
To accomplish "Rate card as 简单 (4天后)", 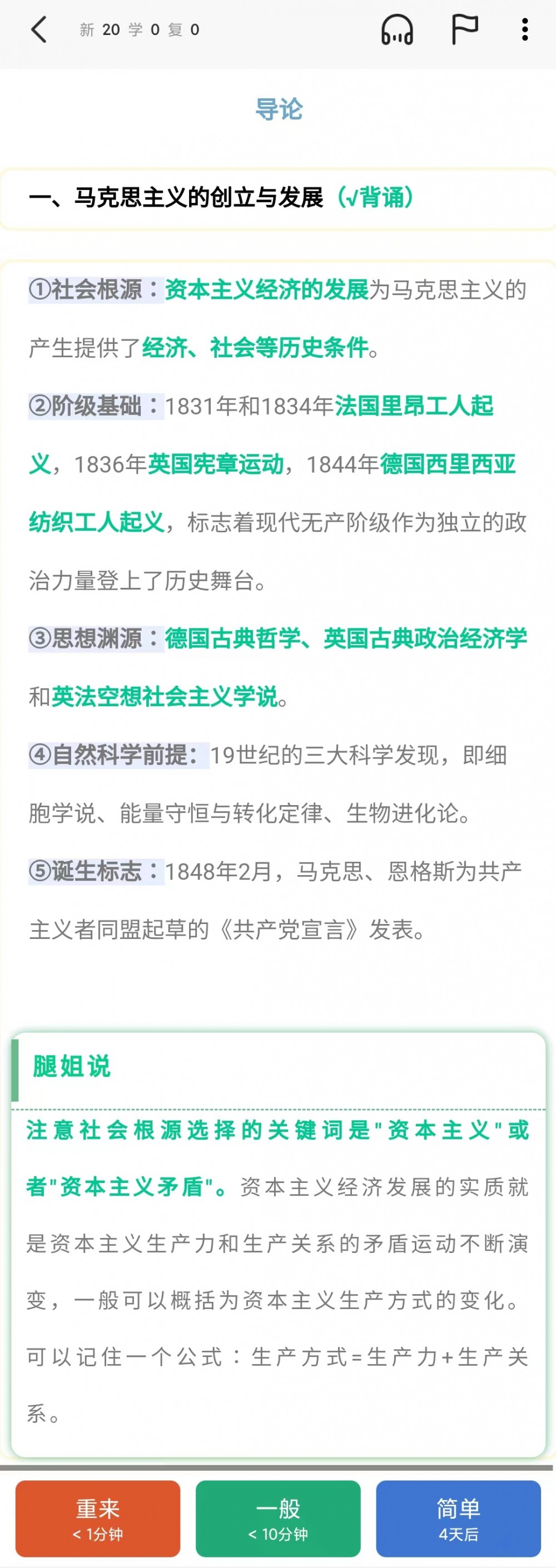I will coord(458,1518).
